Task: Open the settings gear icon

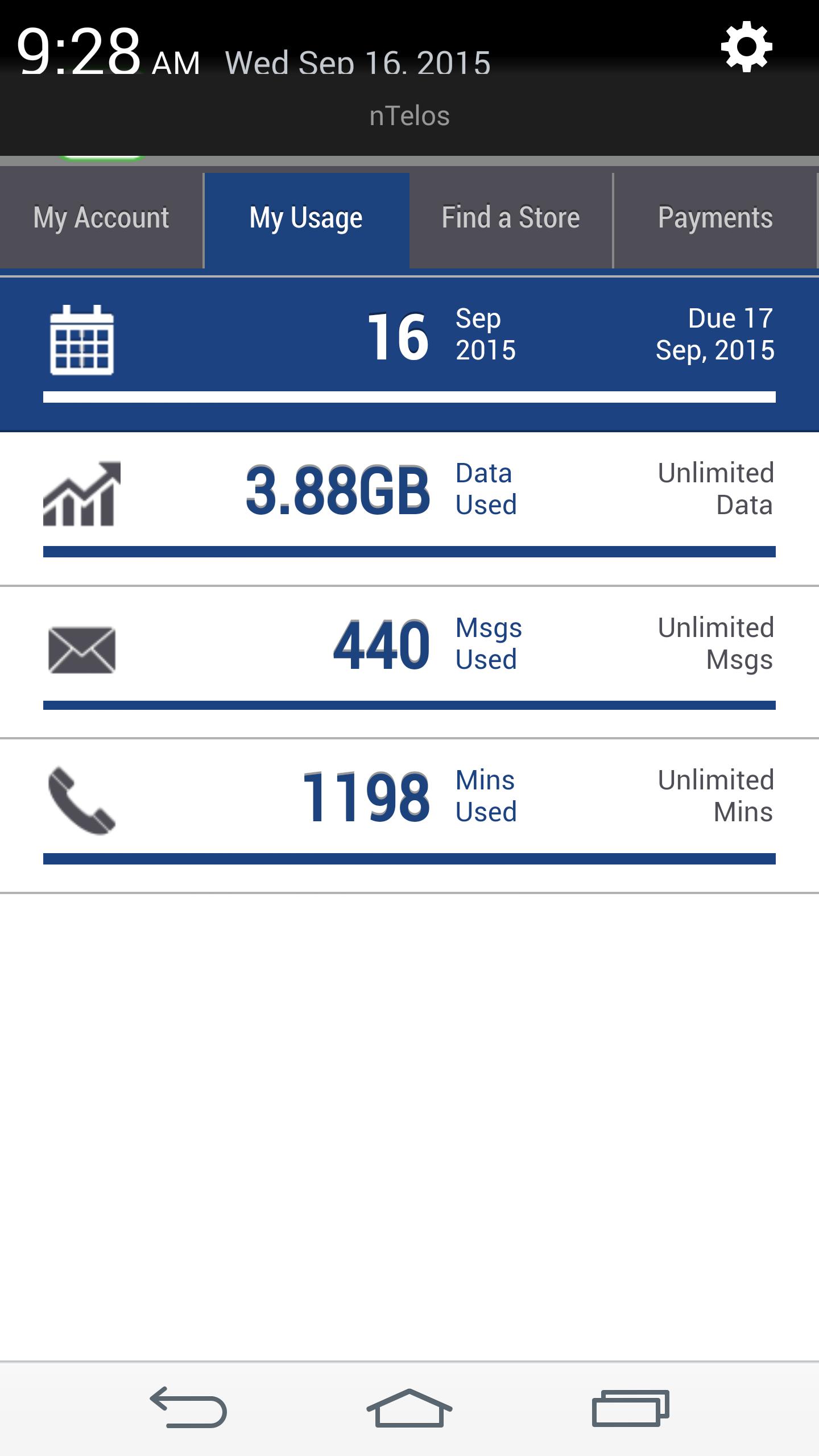Action: (x=746, y=47)
